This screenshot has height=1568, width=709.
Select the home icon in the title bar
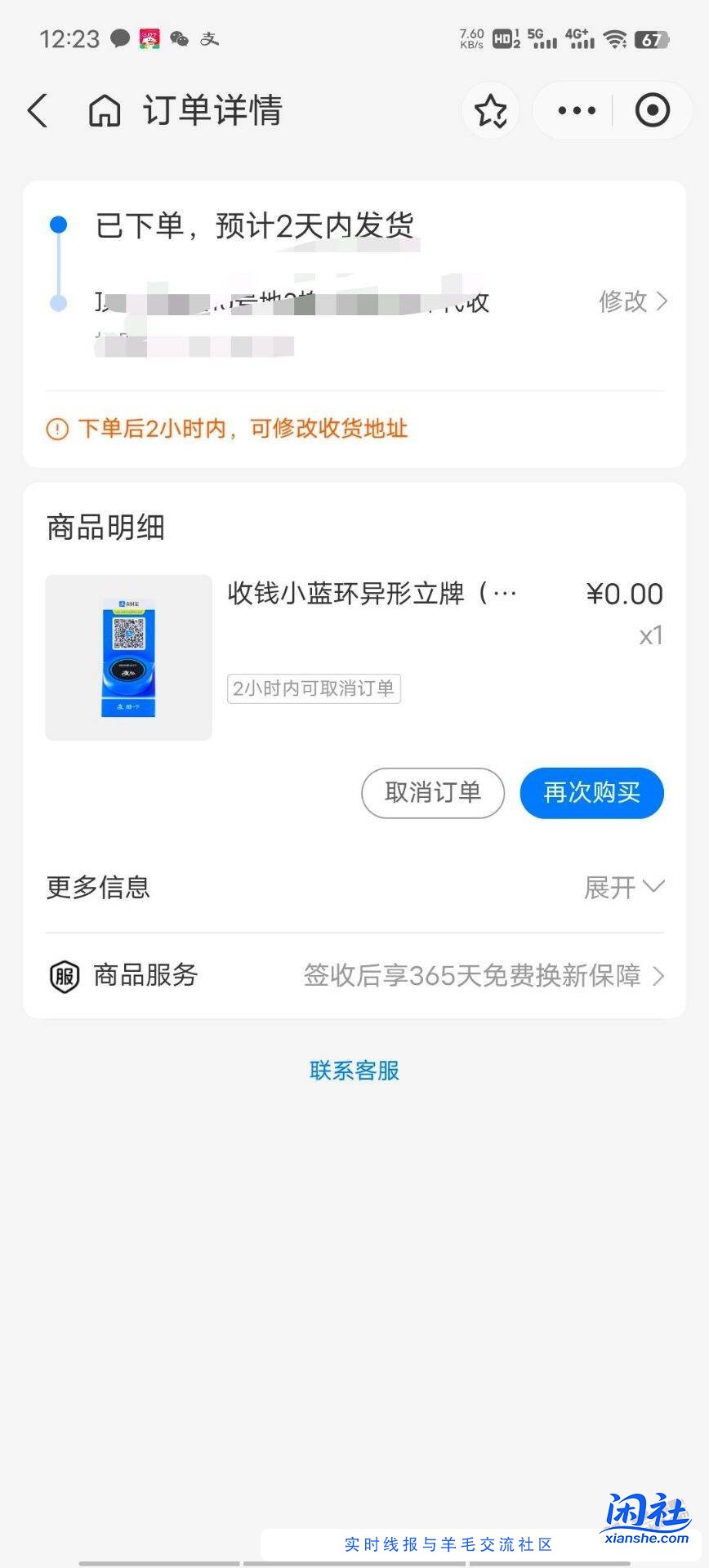coord(104,110)
